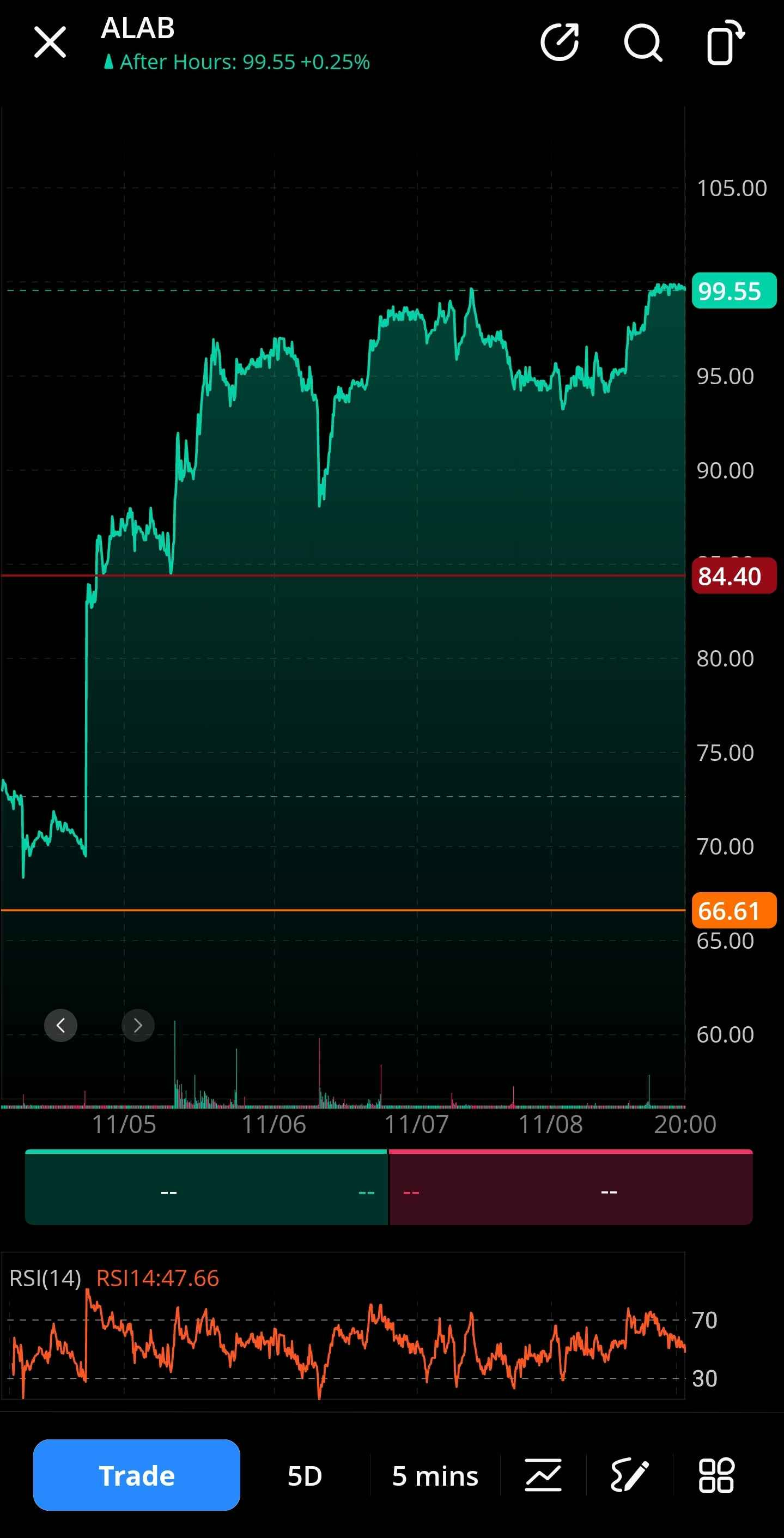Move the chart cursor to previous point
The height and width of the screenshot is (1538, 784).
click(61, 1025)
